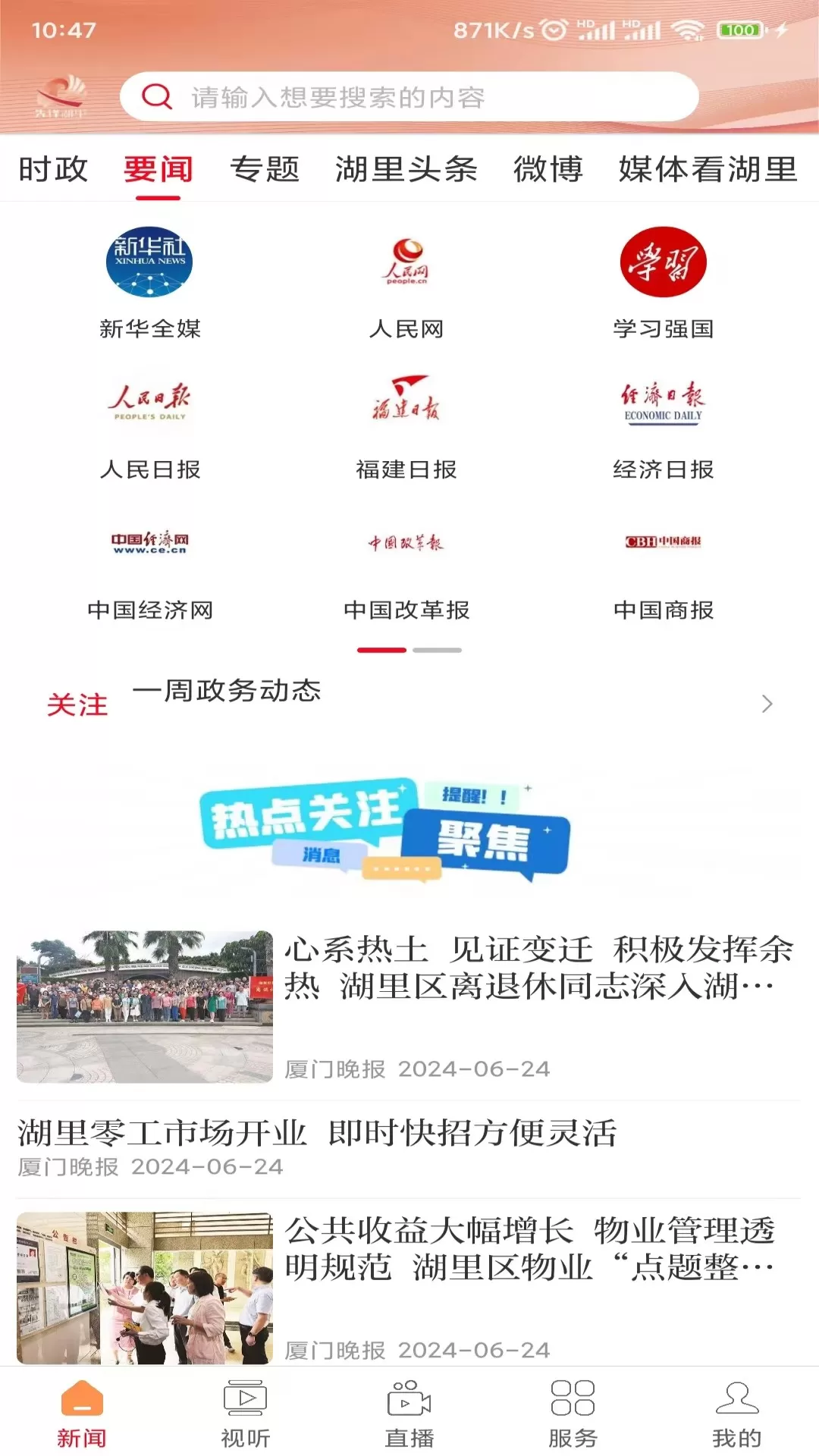The image size is (819, 1456).
Task: Switch to the 时政 tab
Action: tap(54, 169)
